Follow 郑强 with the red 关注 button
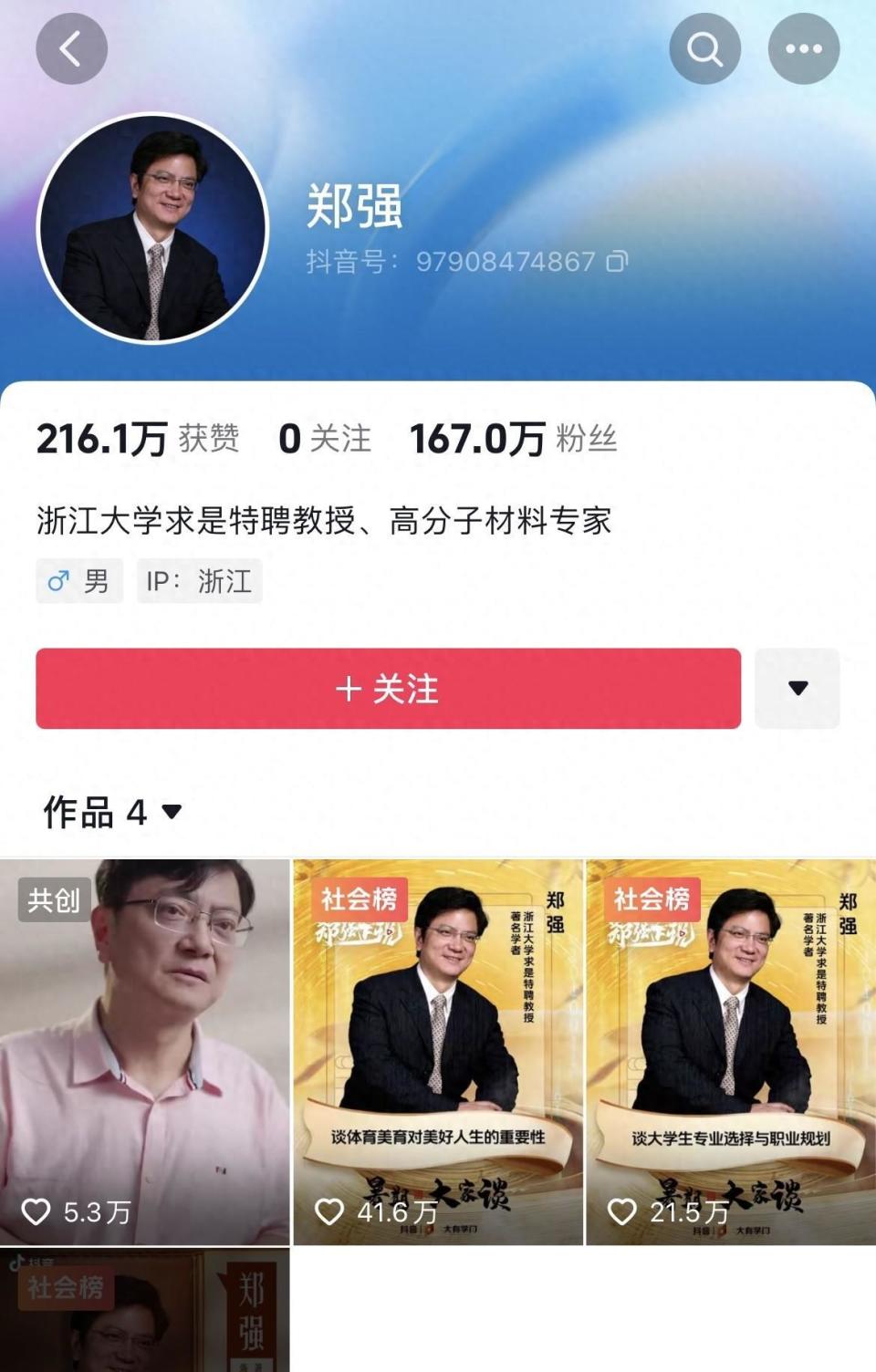 (388, 689)
